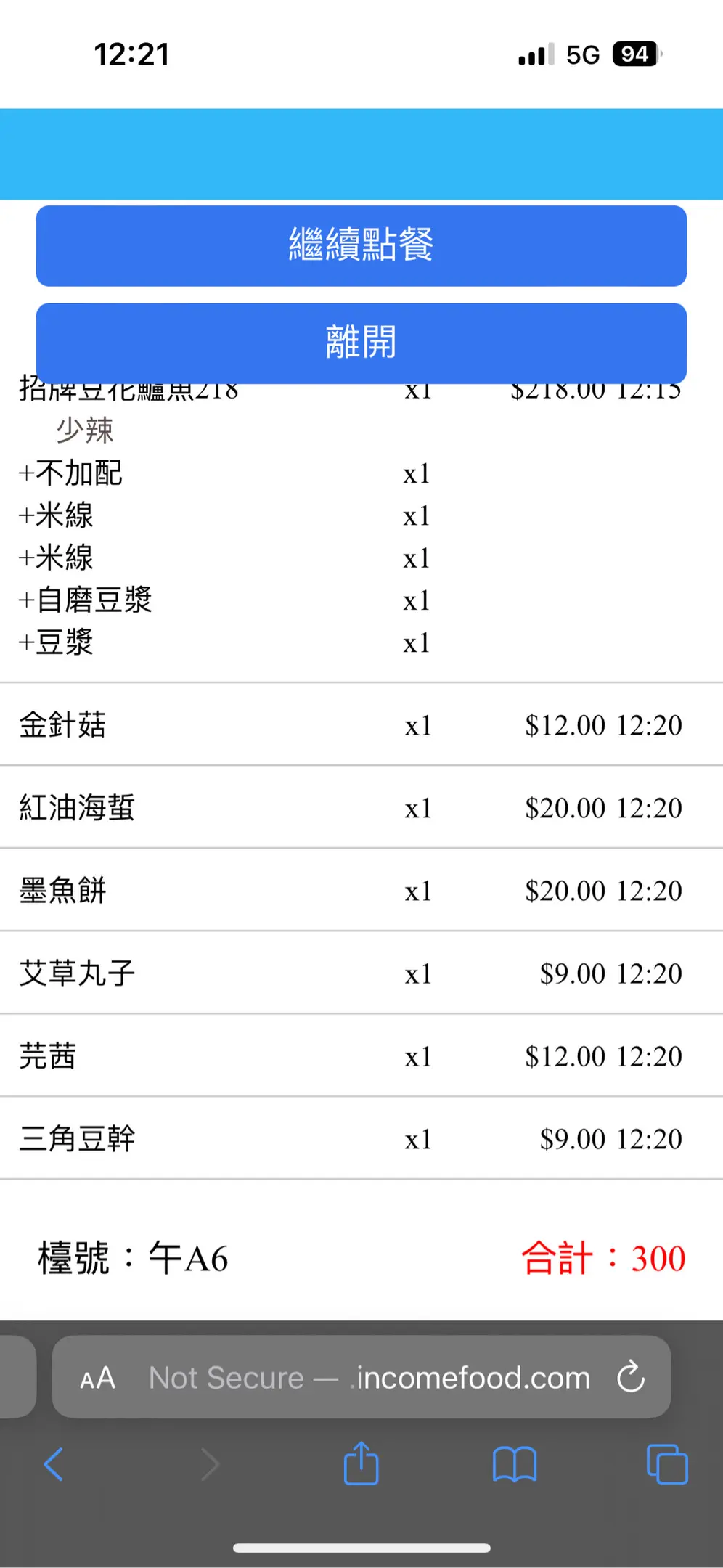The image size is (723, 1568).
Task: Reload the page
Action: (630, 1377)
